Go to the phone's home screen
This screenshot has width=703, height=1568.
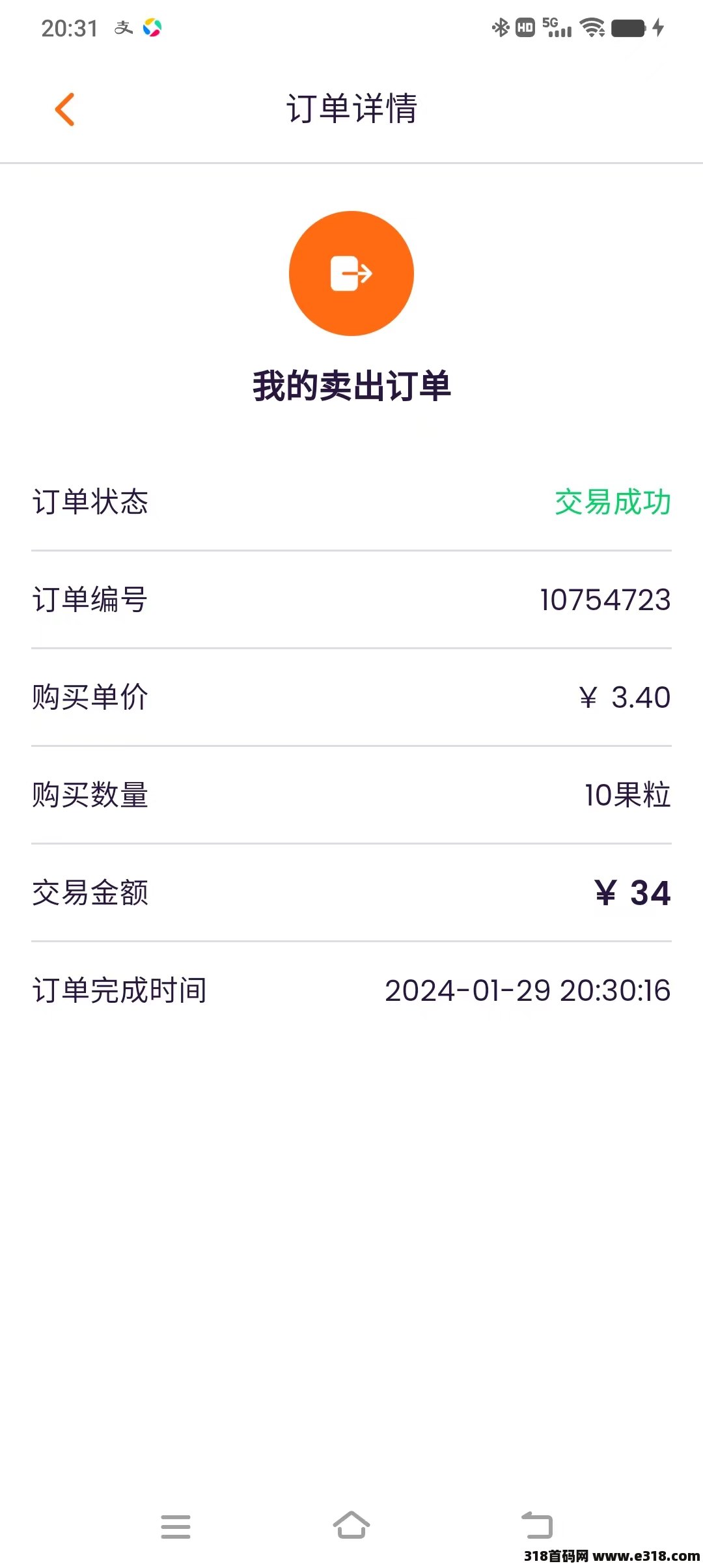[351, 1525]
